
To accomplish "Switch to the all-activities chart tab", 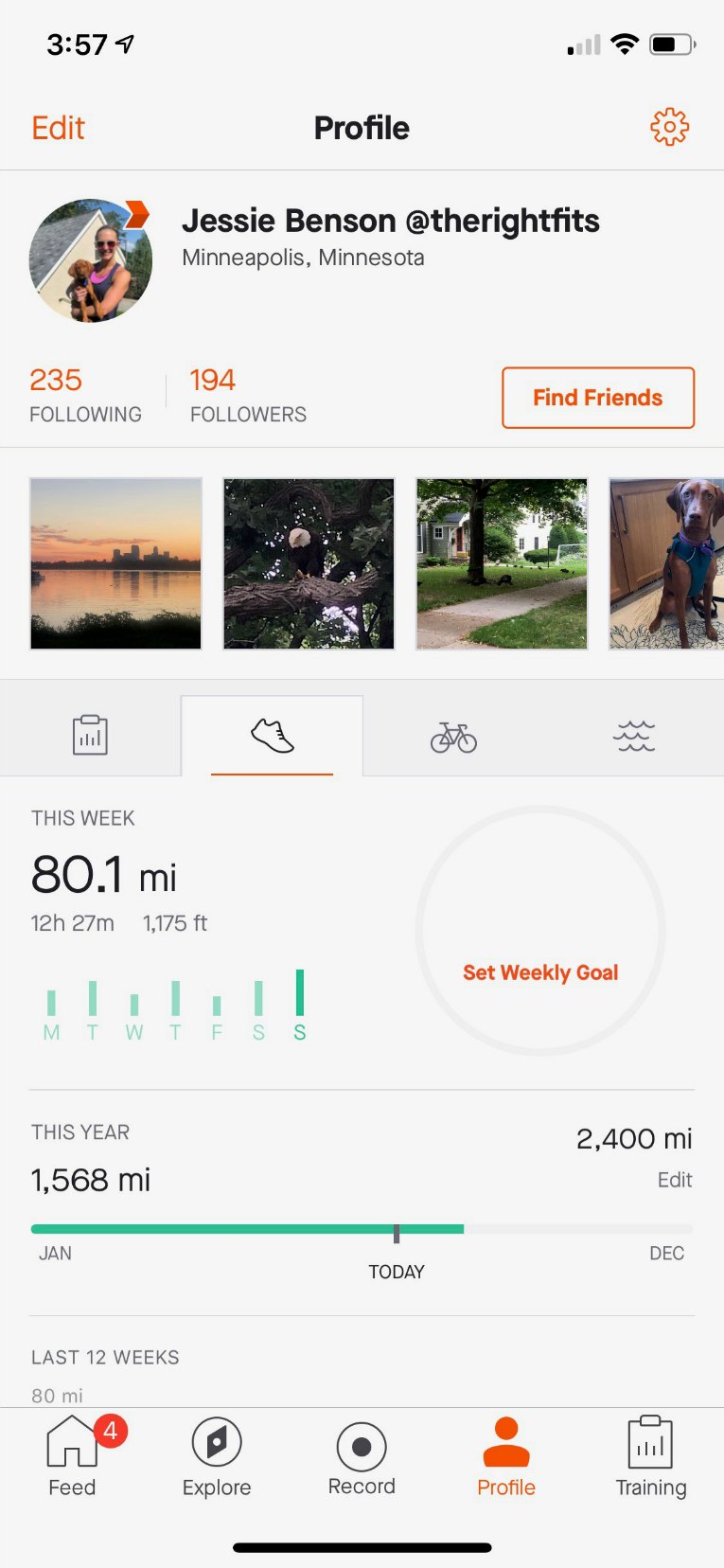I will tap(90, 735).
